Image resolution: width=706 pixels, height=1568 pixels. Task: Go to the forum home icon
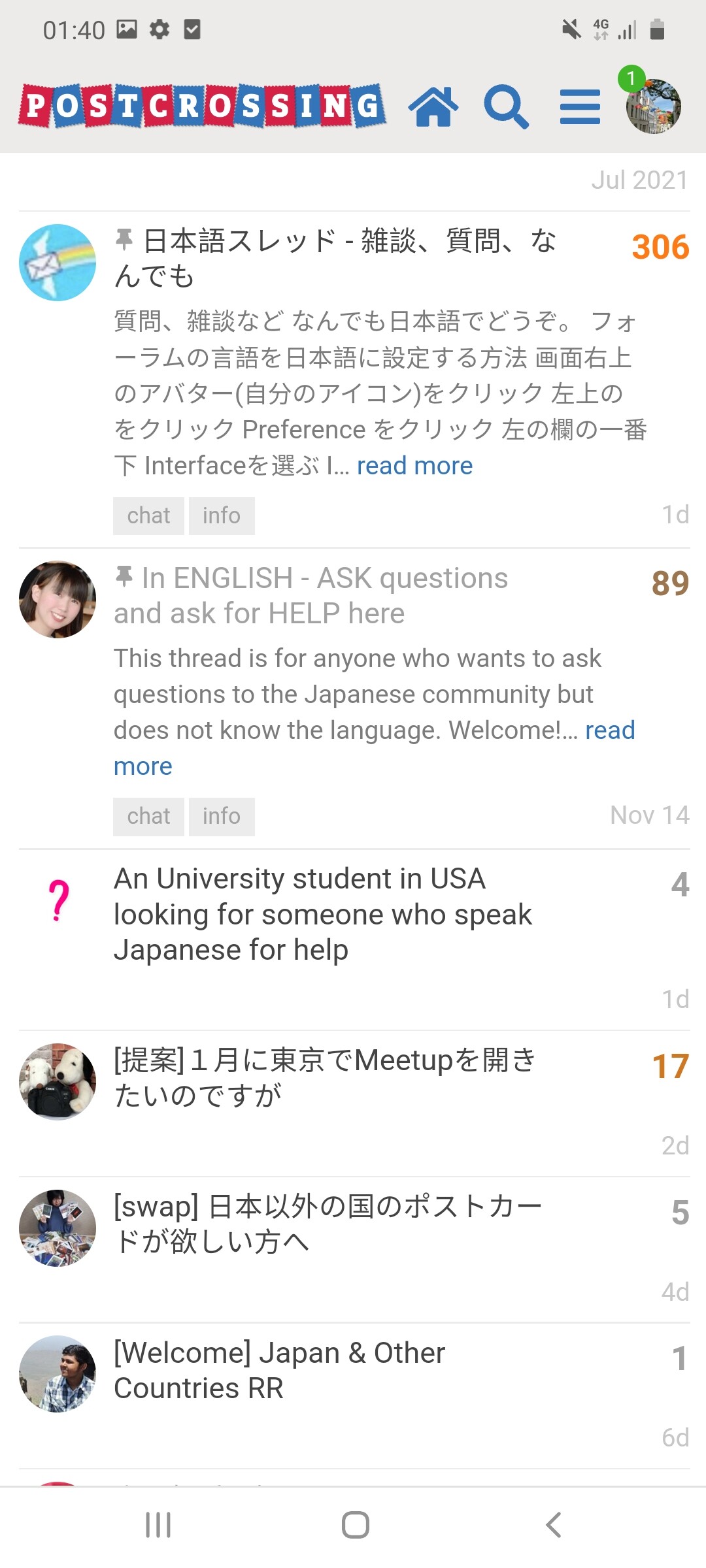[x=433, y=107]
